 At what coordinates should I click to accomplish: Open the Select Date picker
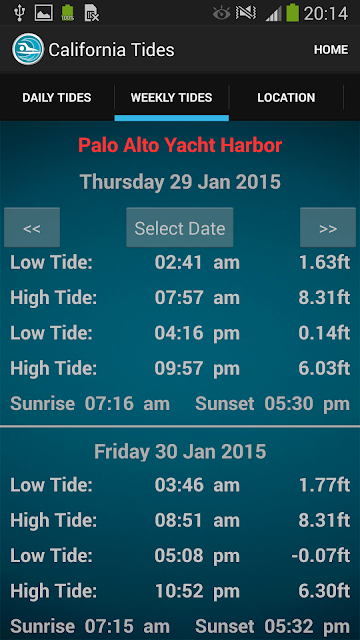pyautogui.click(x=180, y=227)
